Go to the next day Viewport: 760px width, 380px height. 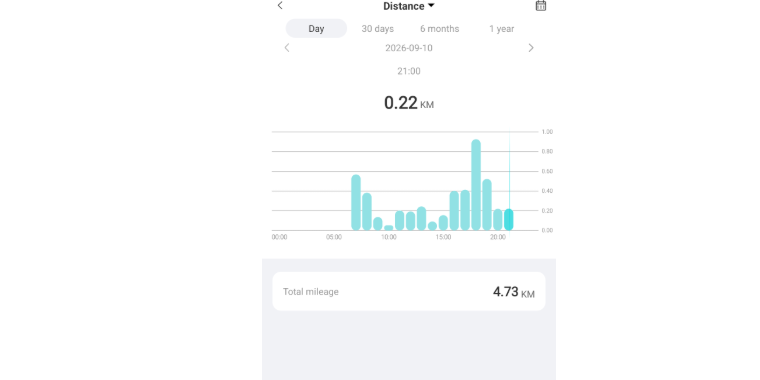tap(531, 48)
